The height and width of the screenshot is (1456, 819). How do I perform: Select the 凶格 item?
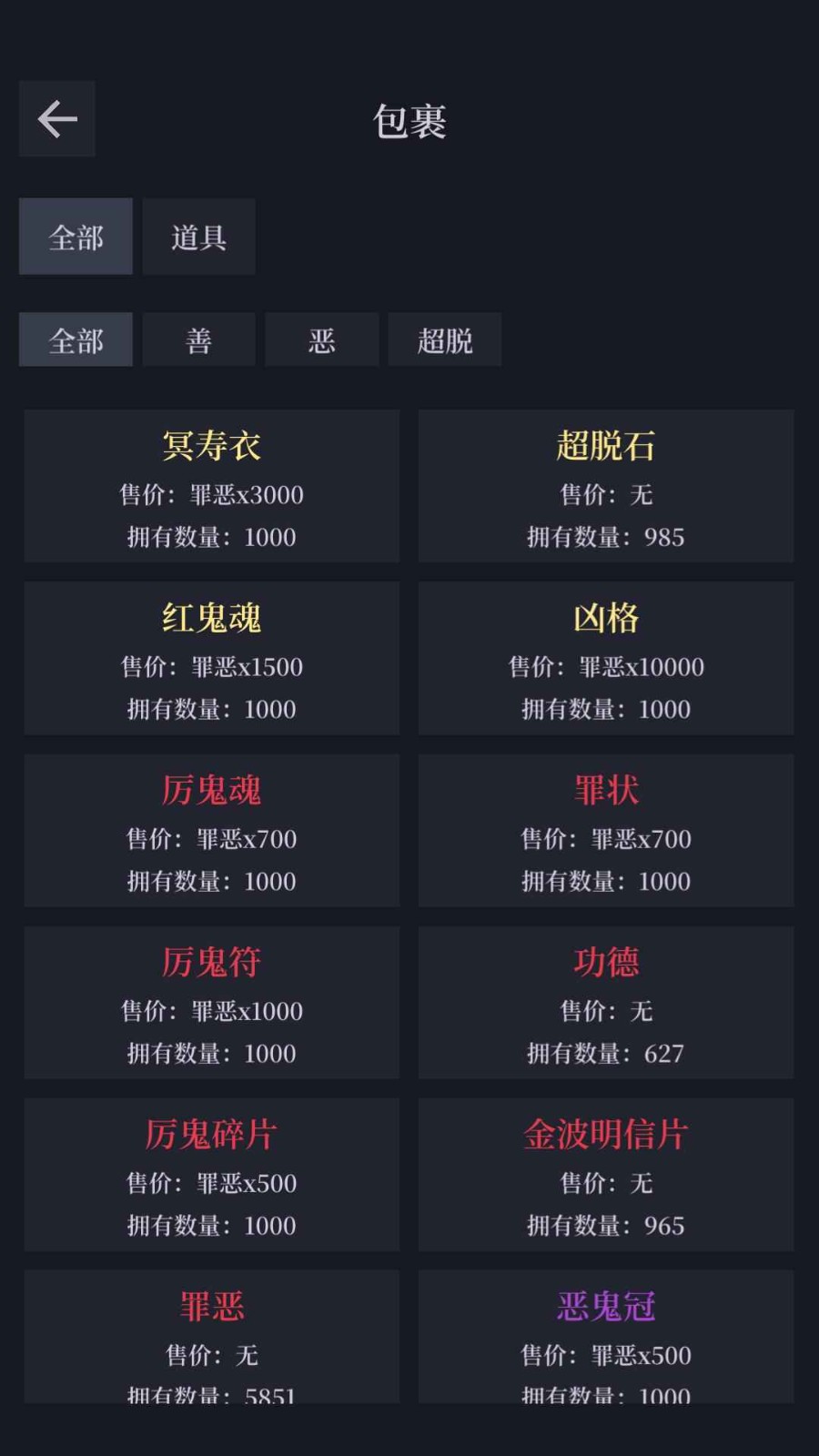(606, 658)
